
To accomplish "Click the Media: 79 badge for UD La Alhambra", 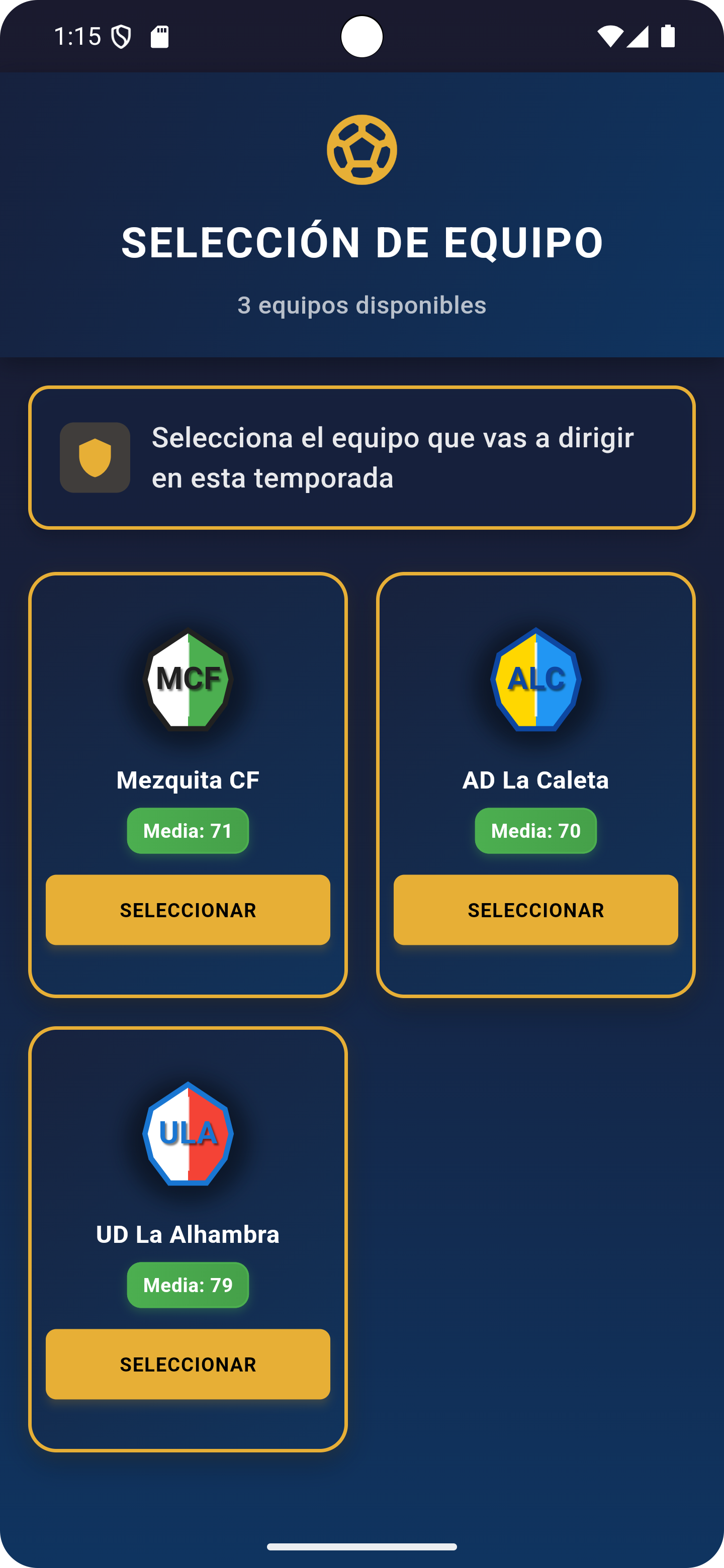I will 188,1285.
